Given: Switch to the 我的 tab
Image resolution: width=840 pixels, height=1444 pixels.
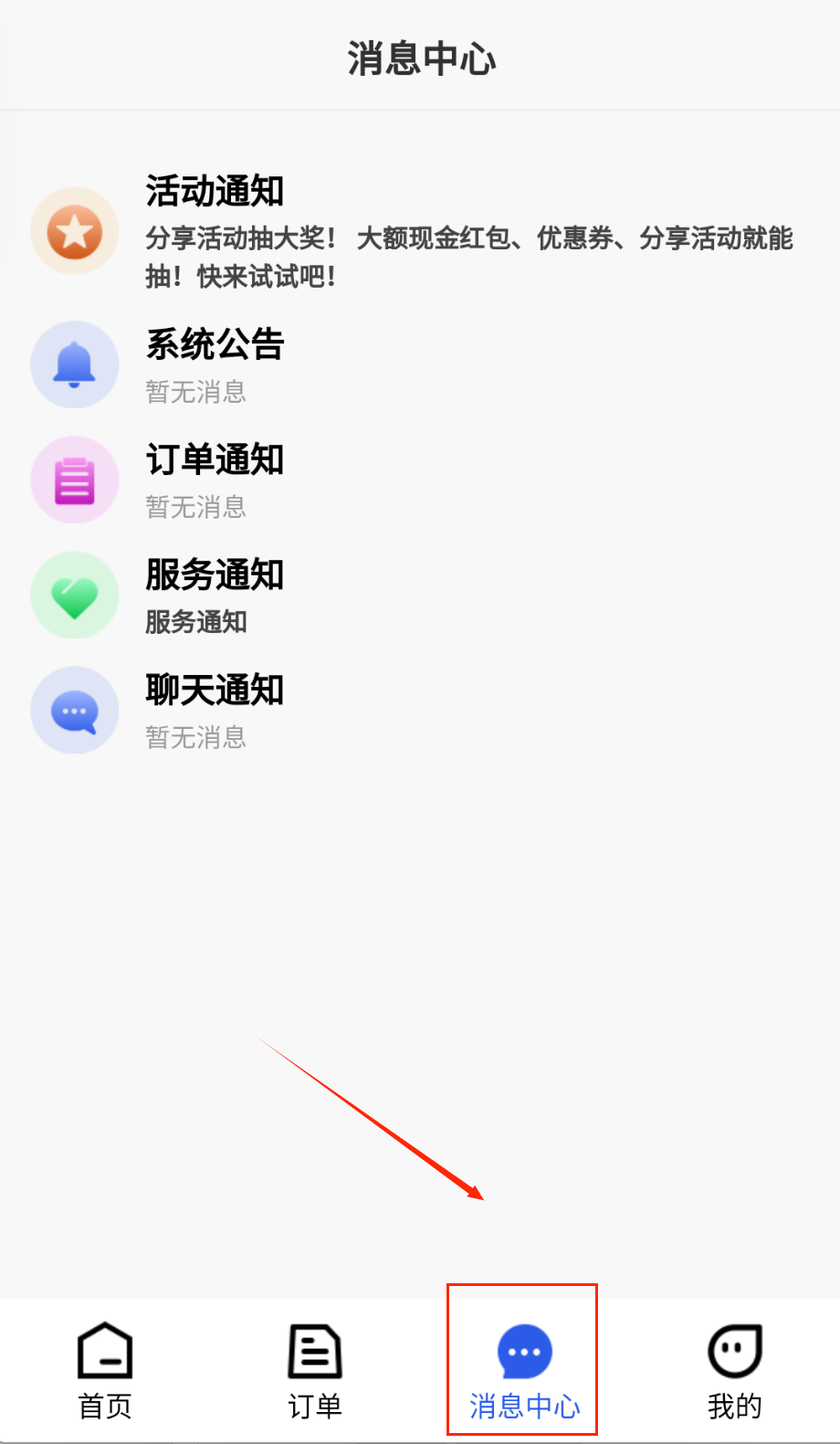Looking at the screenshot, I should pyautogui.click(x=734, y=1370).
